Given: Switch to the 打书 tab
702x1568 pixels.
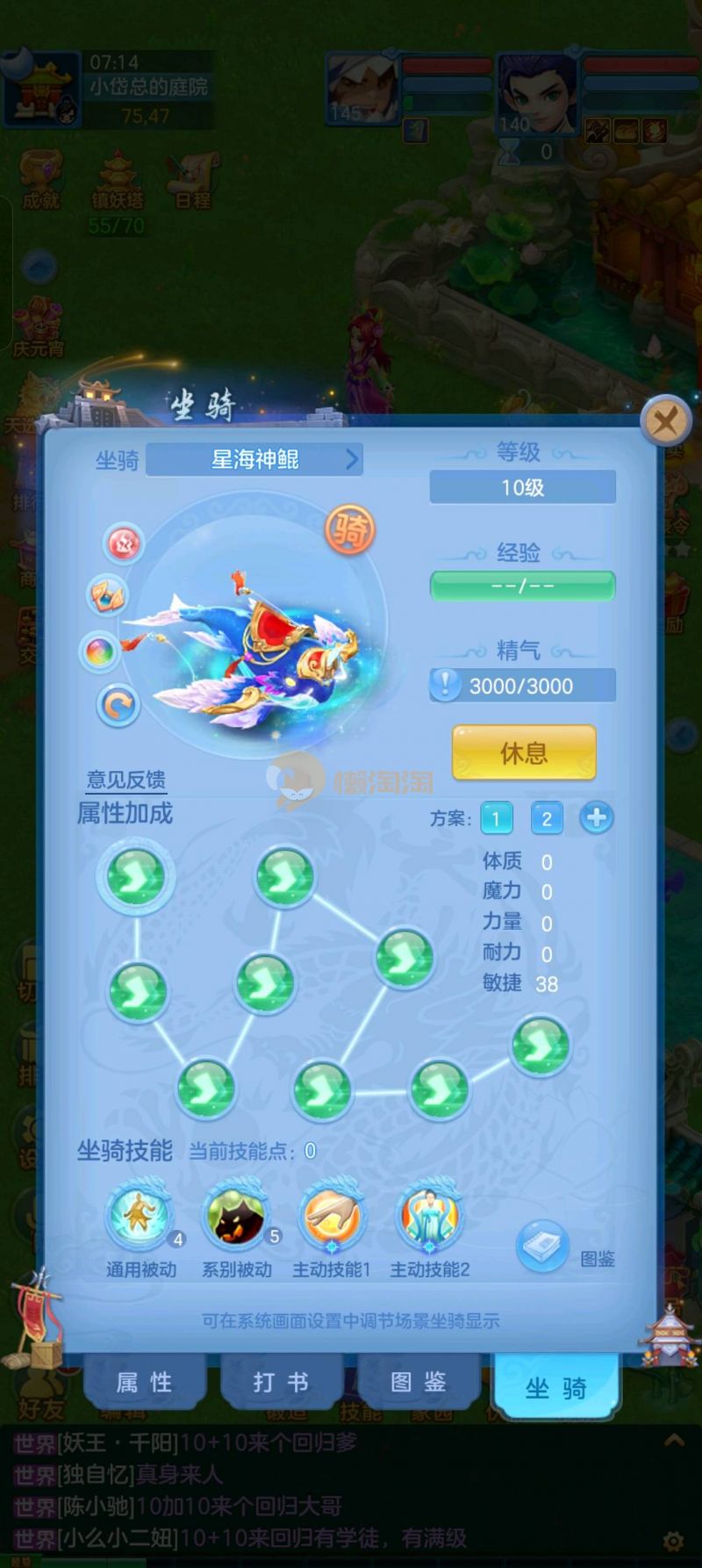Looking at the screenshot, I should [281, 1383].
